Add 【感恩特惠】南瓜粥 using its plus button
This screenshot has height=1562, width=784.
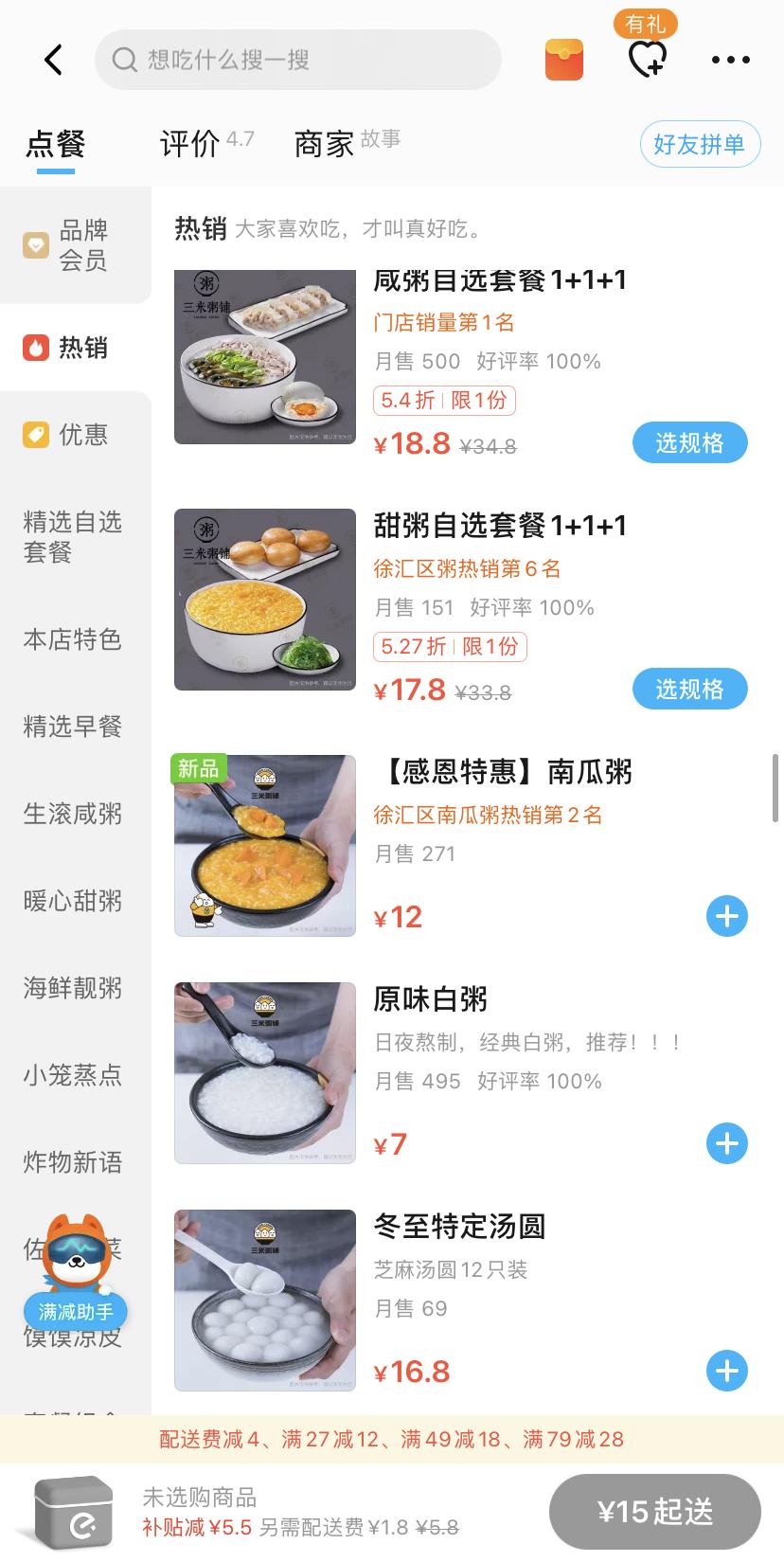[726, 916]
